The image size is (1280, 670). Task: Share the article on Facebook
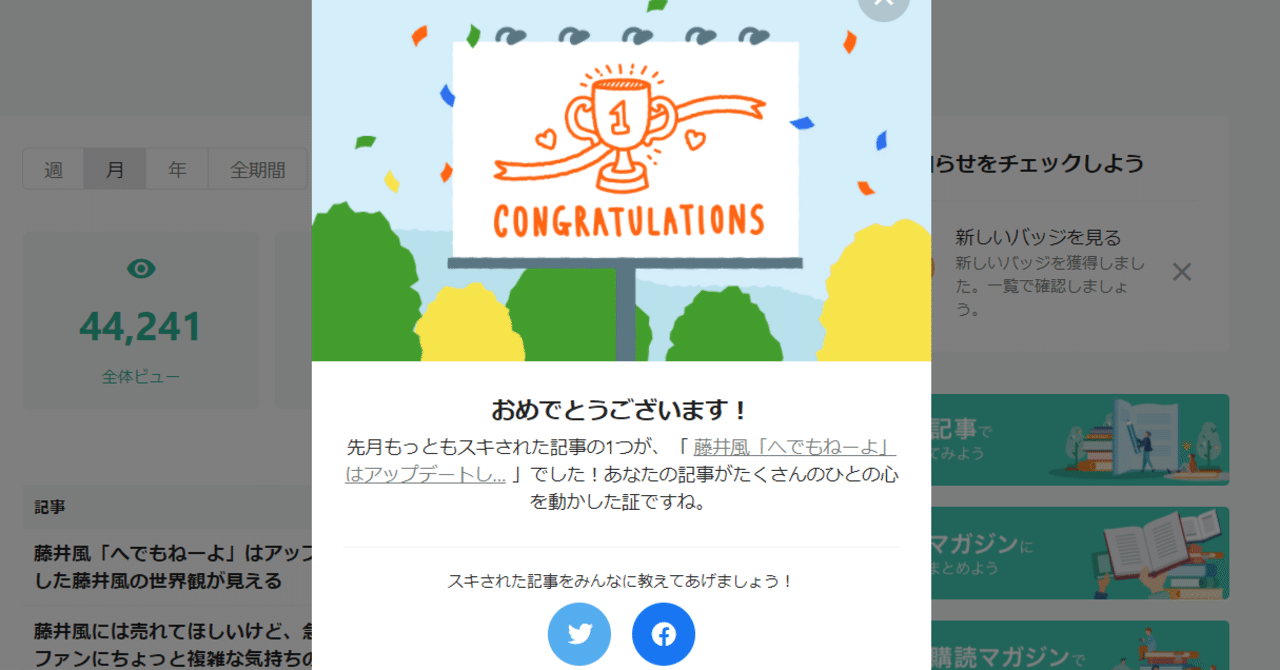pos(663,634)
